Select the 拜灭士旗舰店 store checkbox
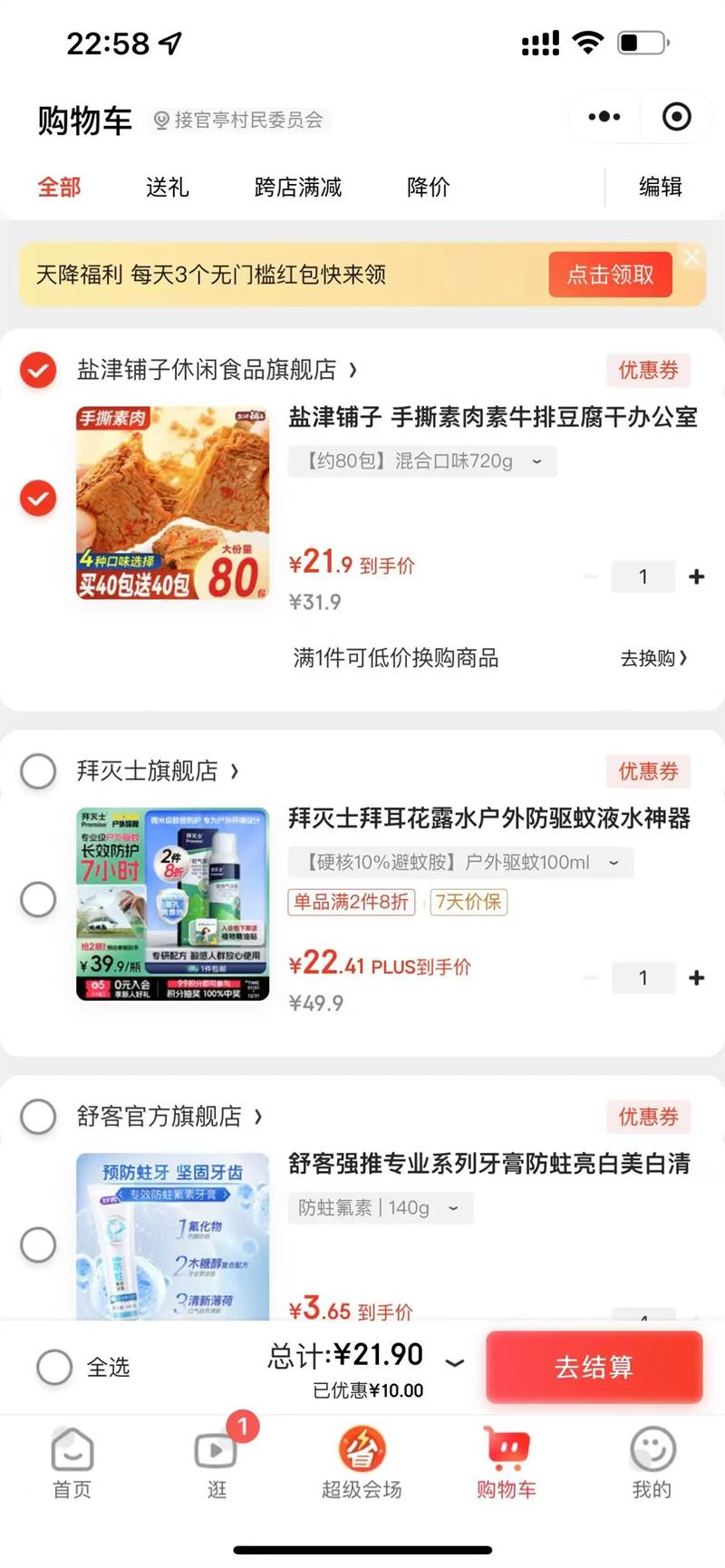The width and height of the screenshot is (725, 1568). (x=38, y=771)
